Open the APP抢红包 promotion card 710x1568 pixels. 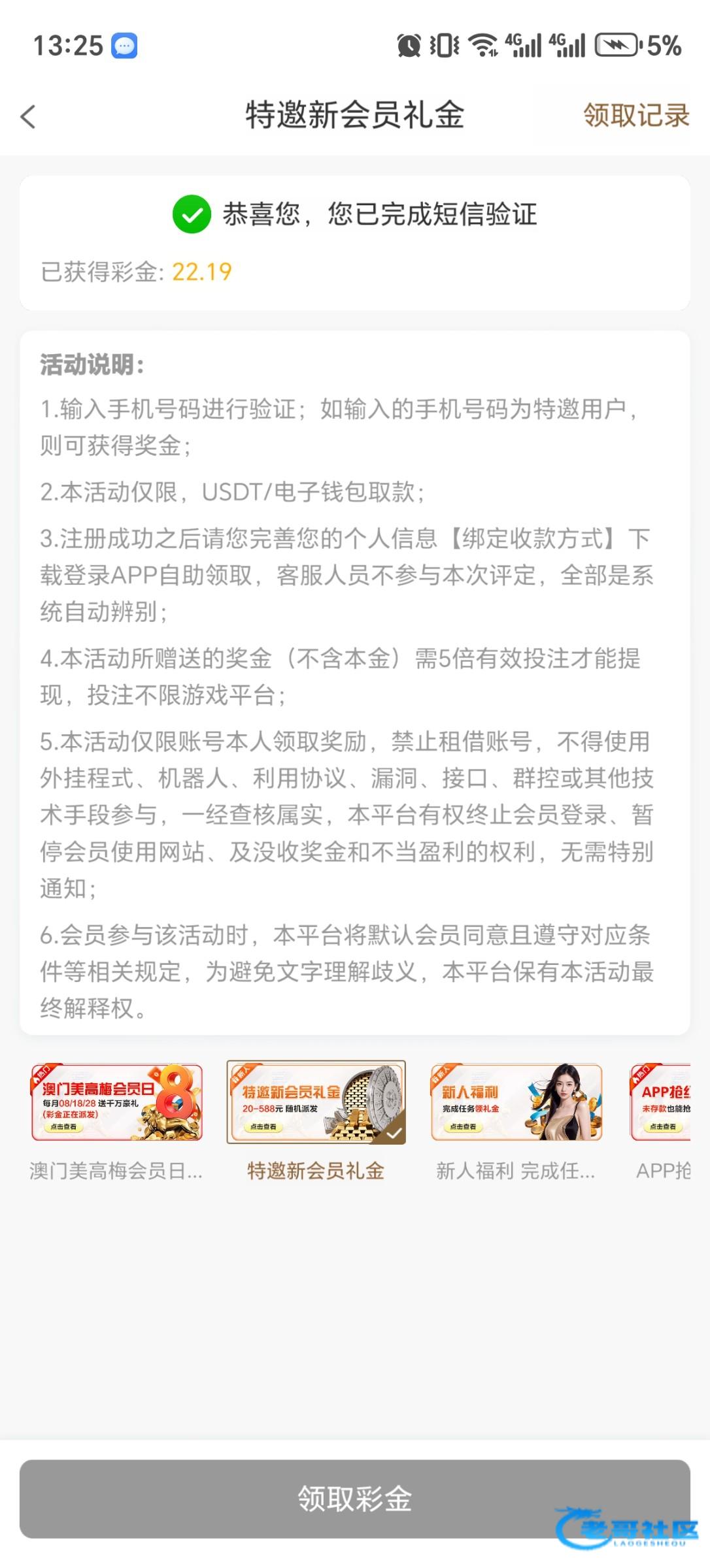(x=660, y=1102)
